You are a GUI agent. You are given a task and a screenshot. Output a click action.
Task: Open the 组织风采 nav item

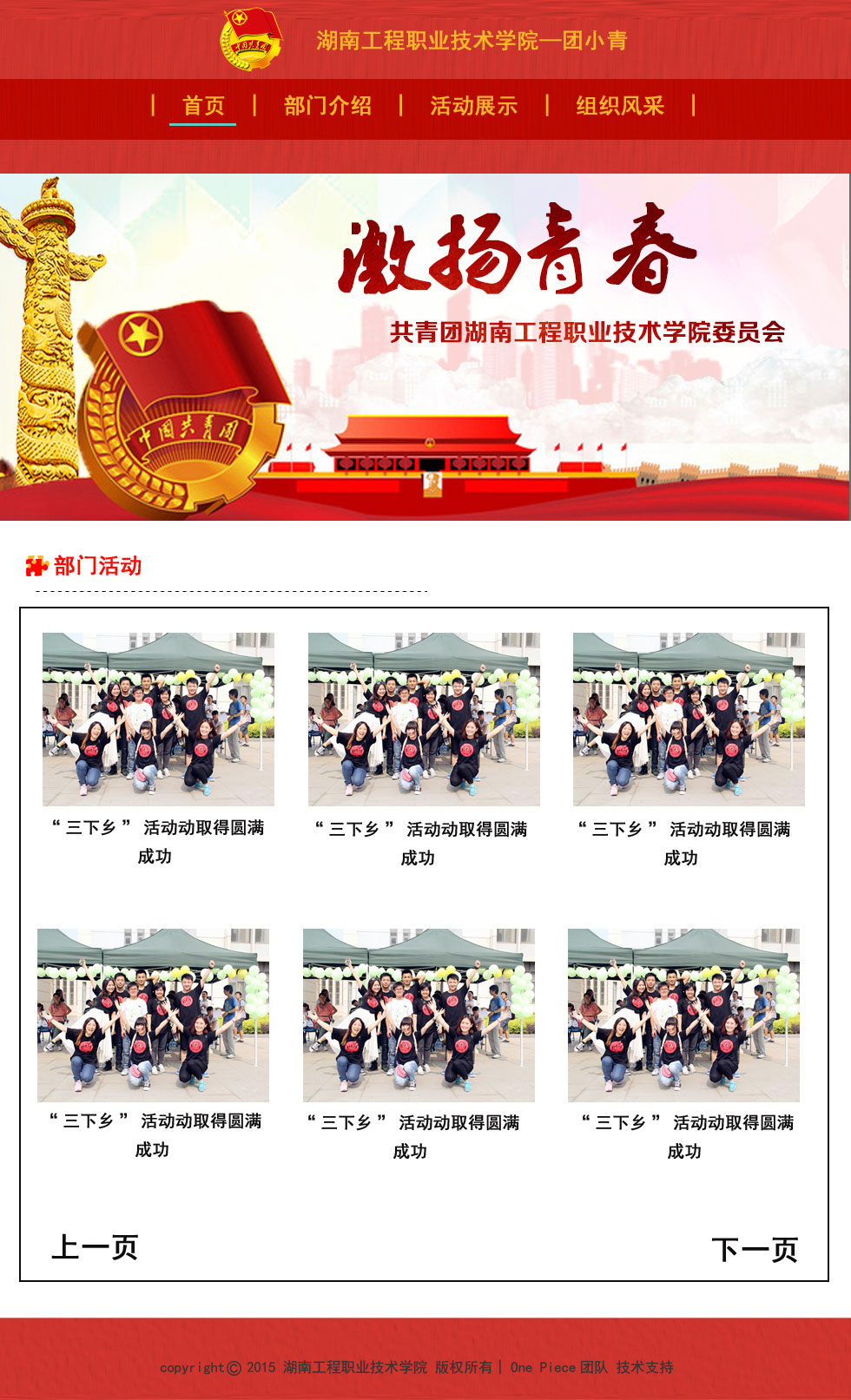pyautogui.click(x=620, y=106)
